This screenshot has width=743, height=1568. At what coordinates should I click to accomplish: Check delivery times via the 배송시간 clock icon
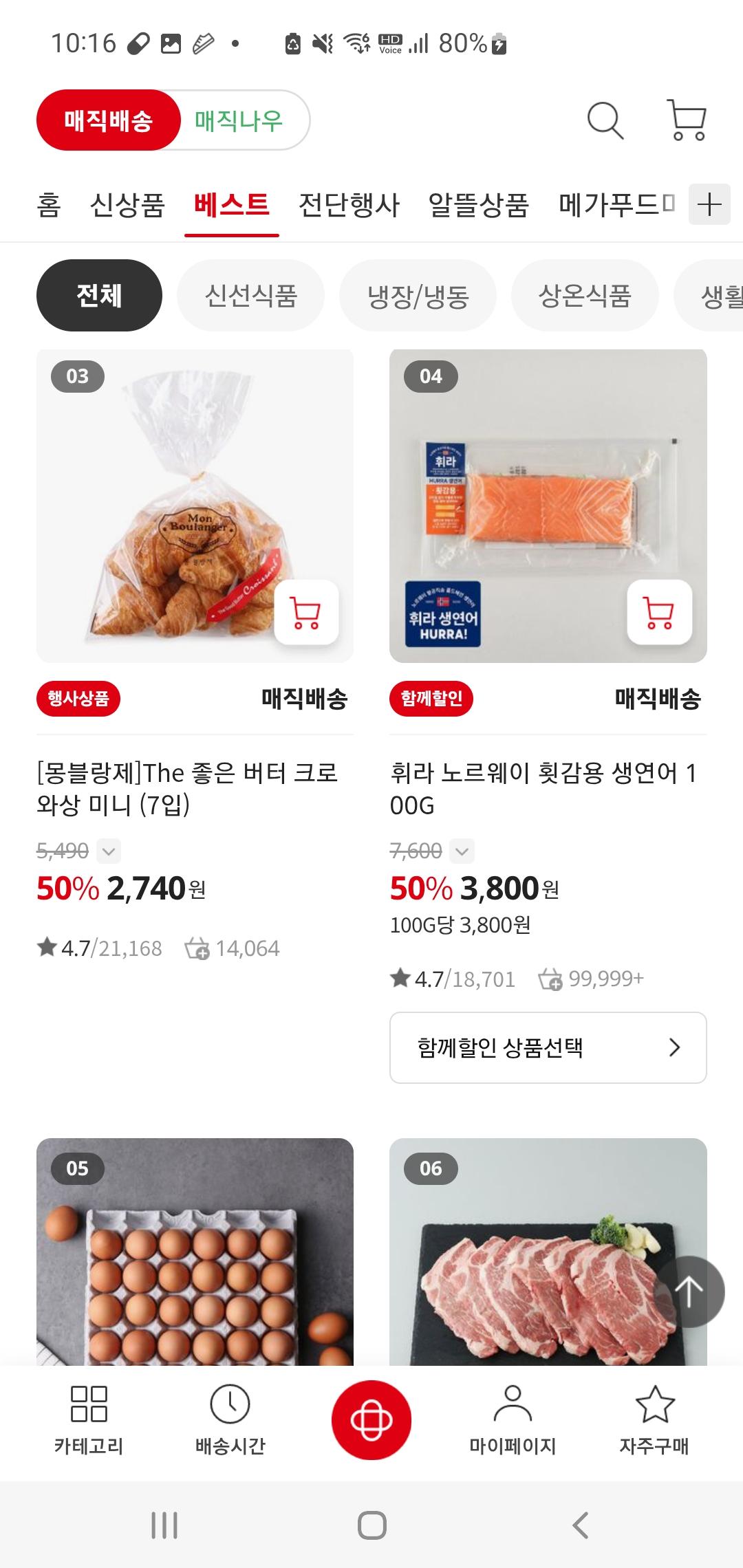232,1417
